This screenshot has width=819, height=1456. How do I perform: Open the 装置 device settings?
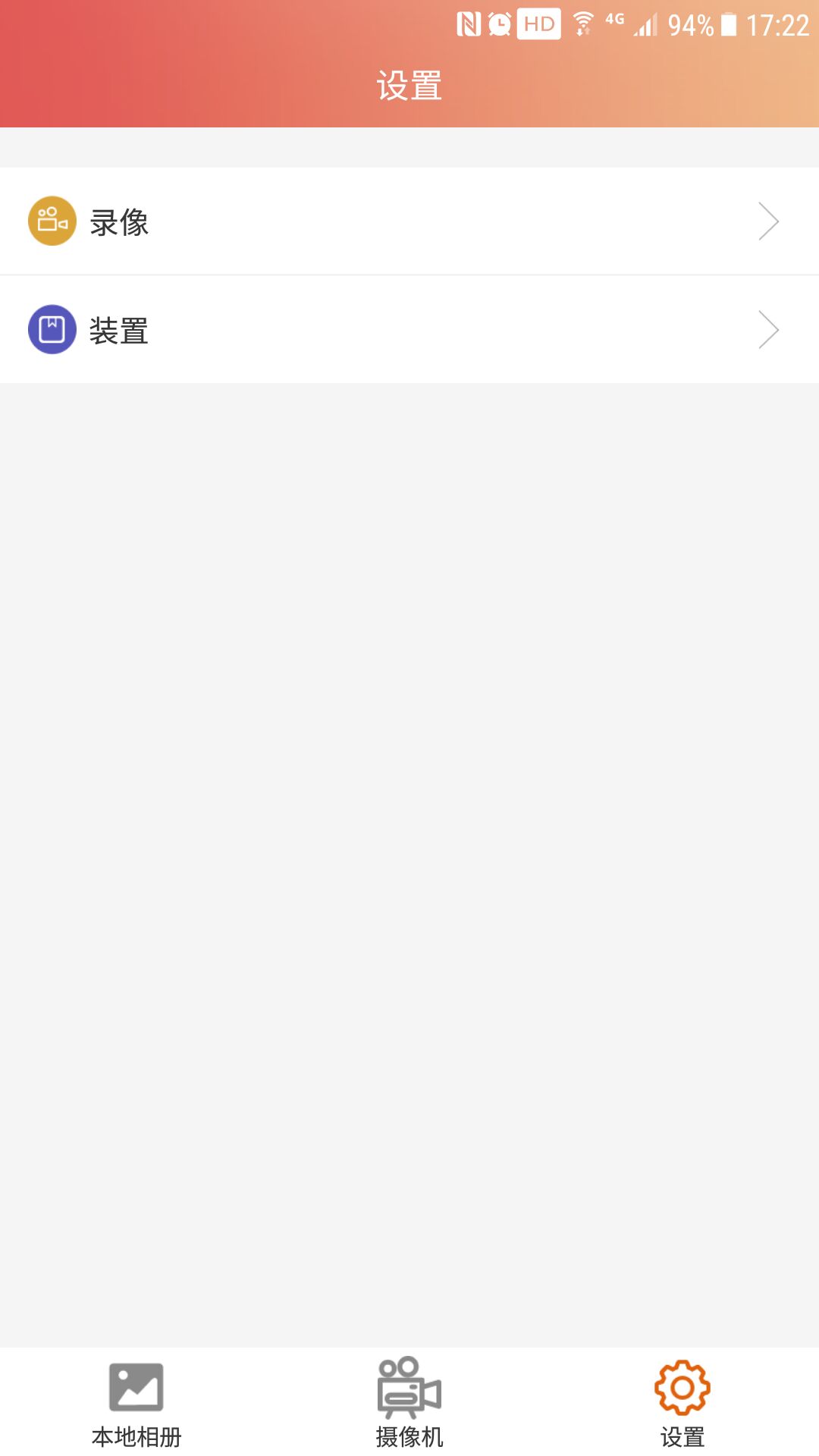tap(409, 330)
